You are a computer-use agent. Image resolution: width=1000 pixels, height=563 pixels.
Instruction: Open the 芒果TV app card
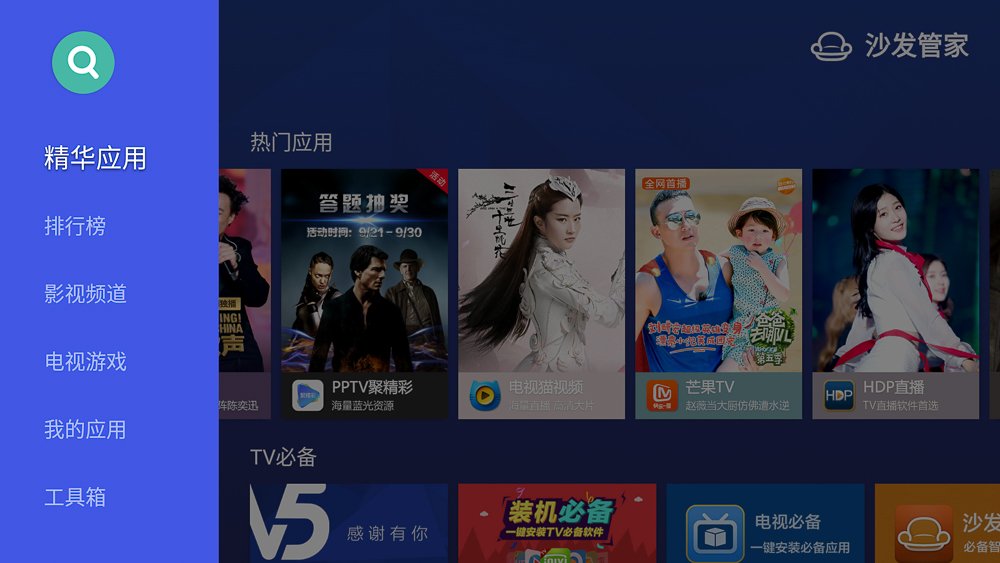point(718,293)
